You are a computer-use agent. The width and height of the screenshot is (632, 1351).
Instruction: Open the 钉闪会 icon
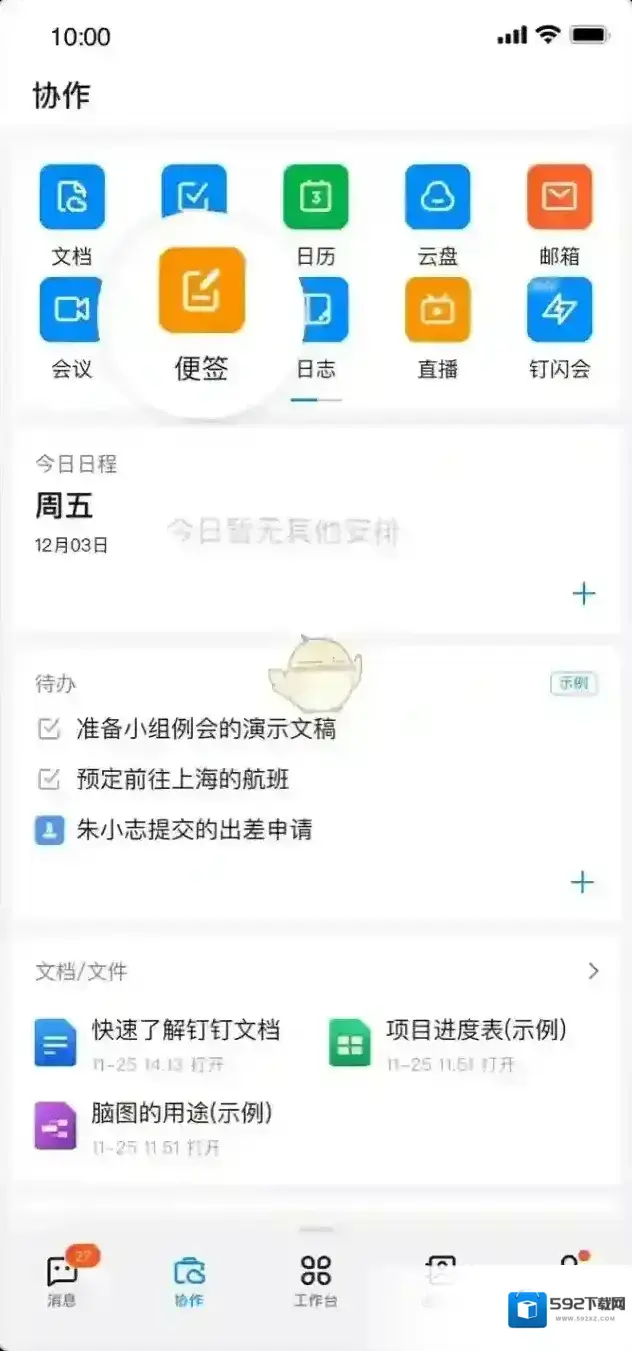pos(559,310)
